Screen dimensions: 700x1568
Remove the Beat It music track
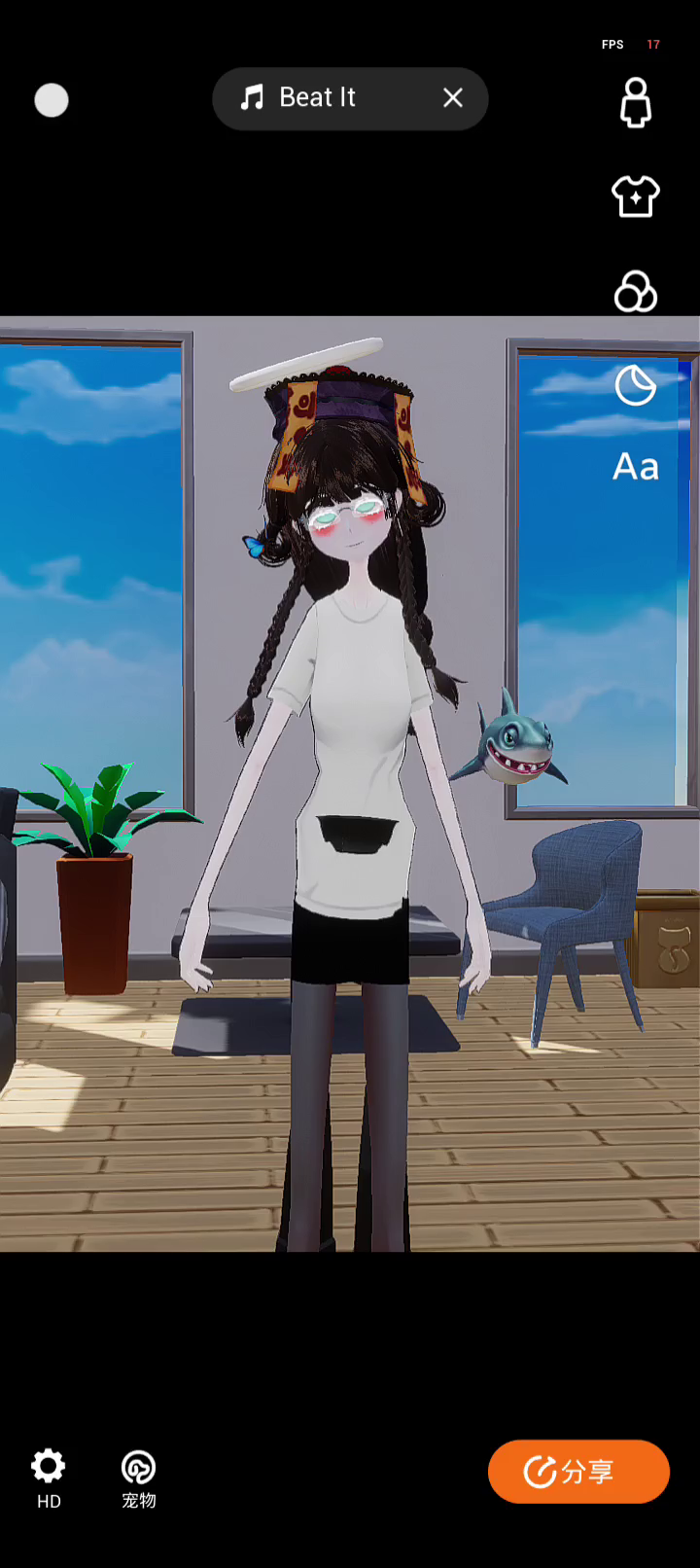point(452,98)
